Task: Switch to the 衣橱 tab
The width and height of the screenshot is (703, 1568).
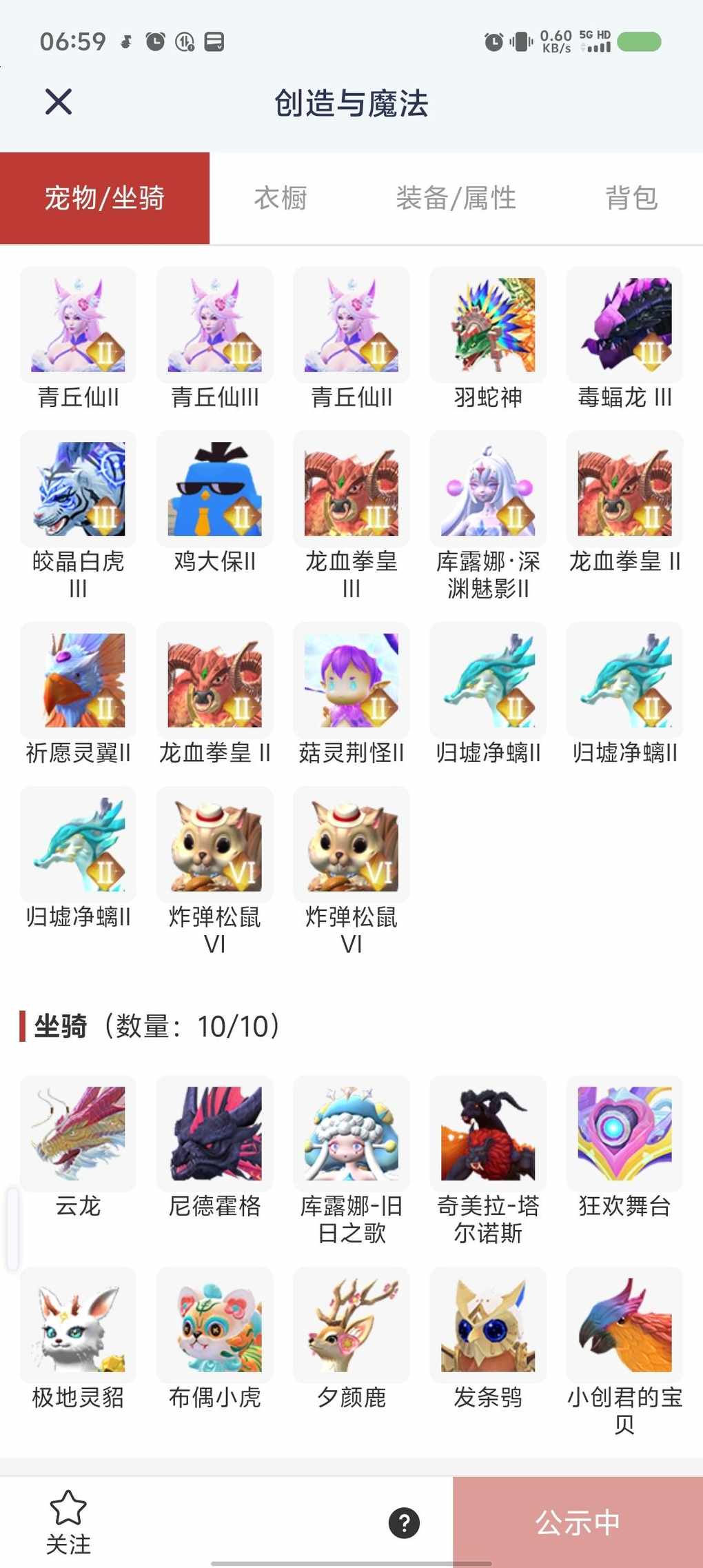Action: [x=281, y=199]
